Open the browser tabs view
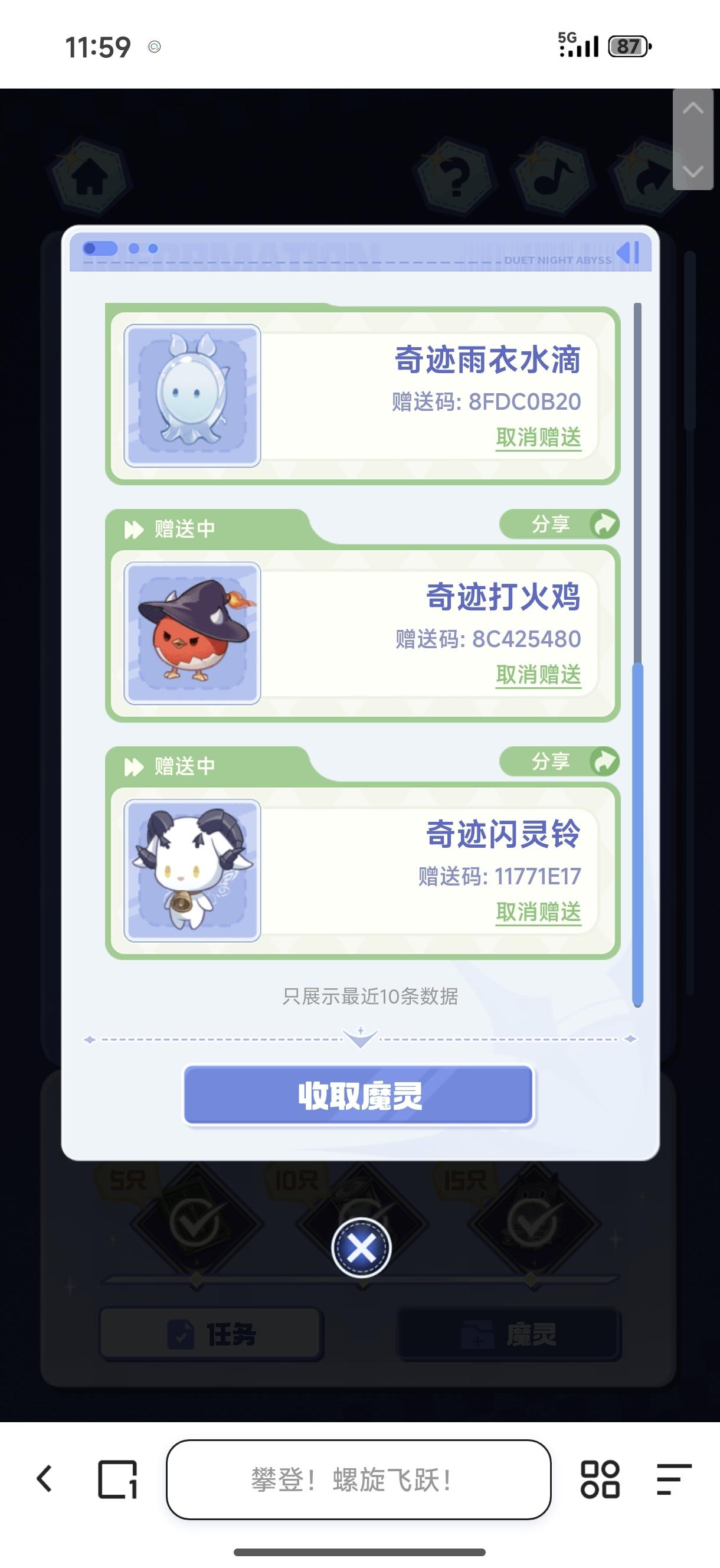The image size is (720, 1568). pos(117,1479)
